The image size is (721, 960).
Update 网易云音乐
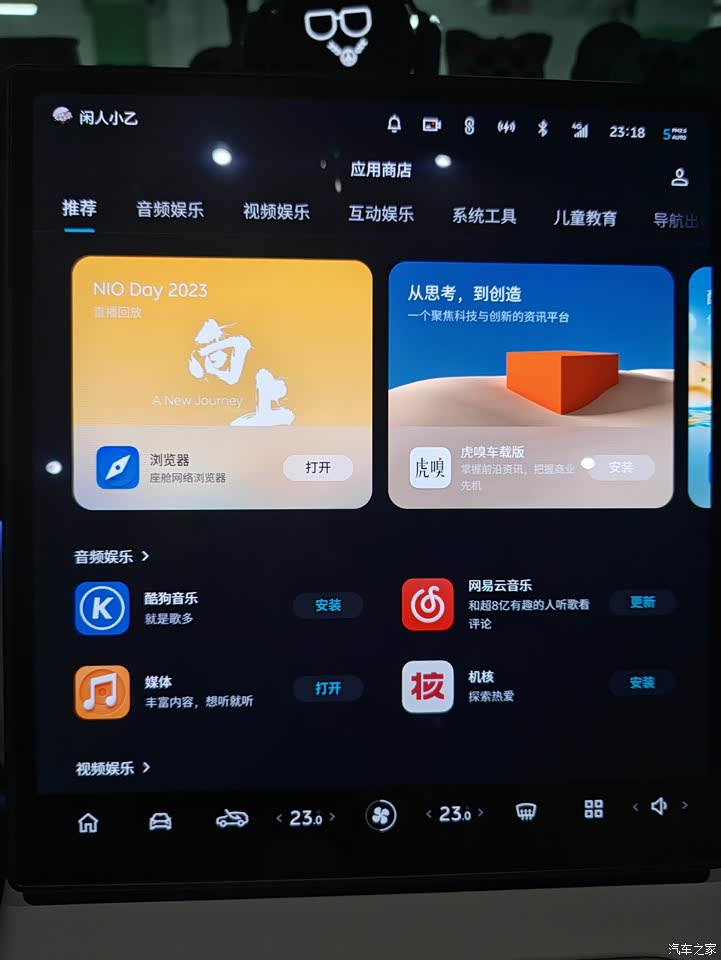coord(642,602)
